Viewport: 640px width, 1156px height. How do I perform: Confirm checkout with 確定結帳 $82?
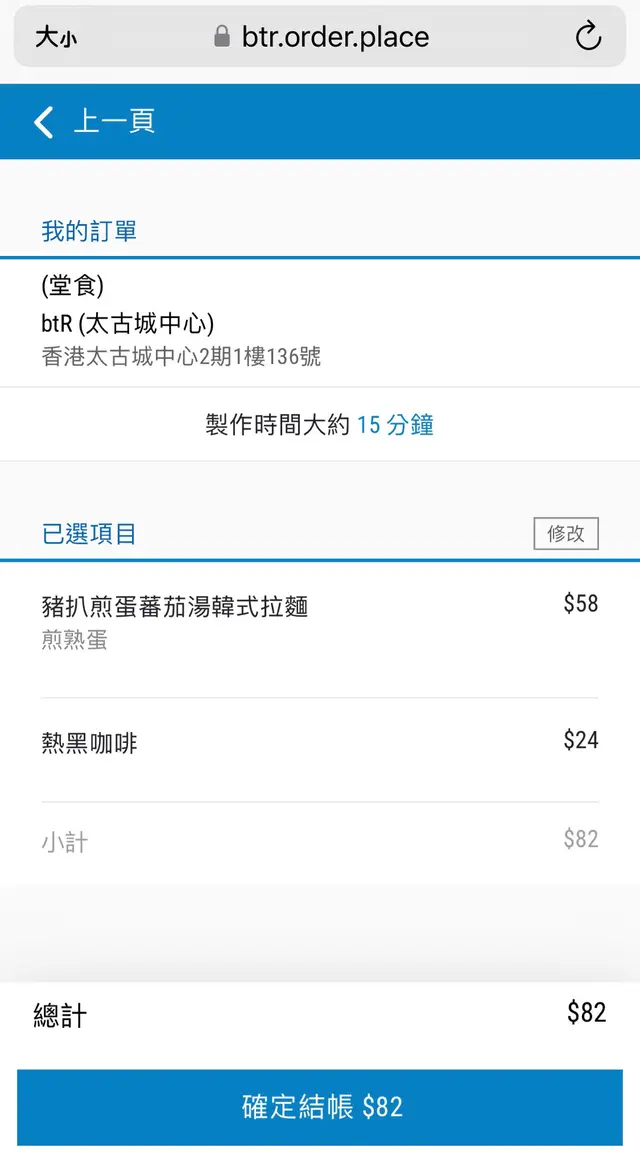[320, 1107]
